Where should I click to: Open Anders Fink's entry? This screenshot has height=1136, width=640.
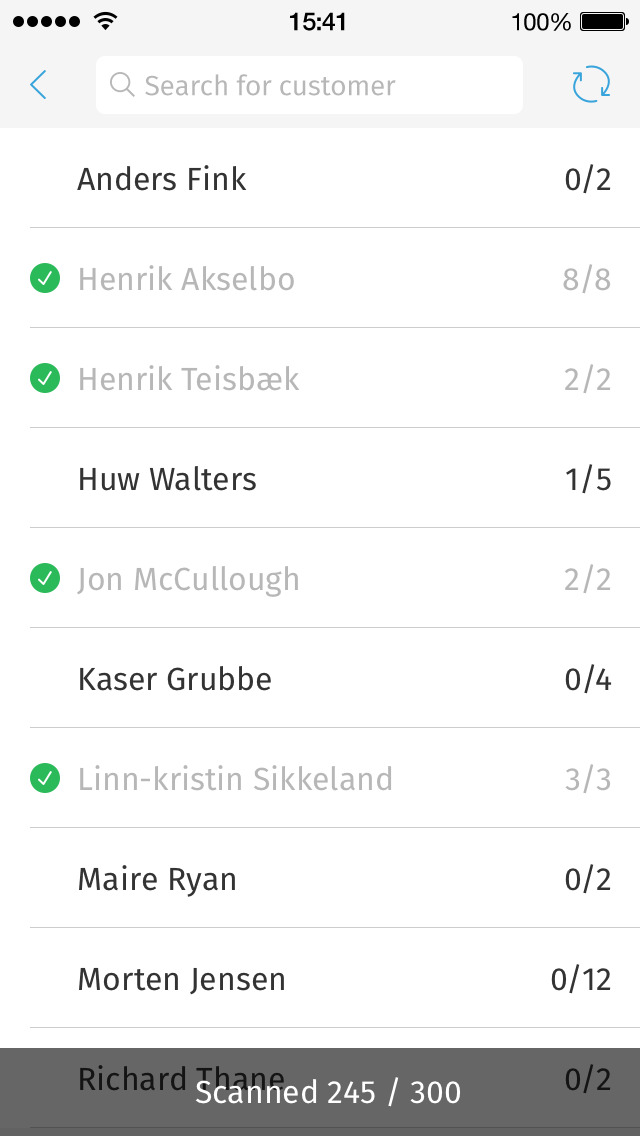320,178
